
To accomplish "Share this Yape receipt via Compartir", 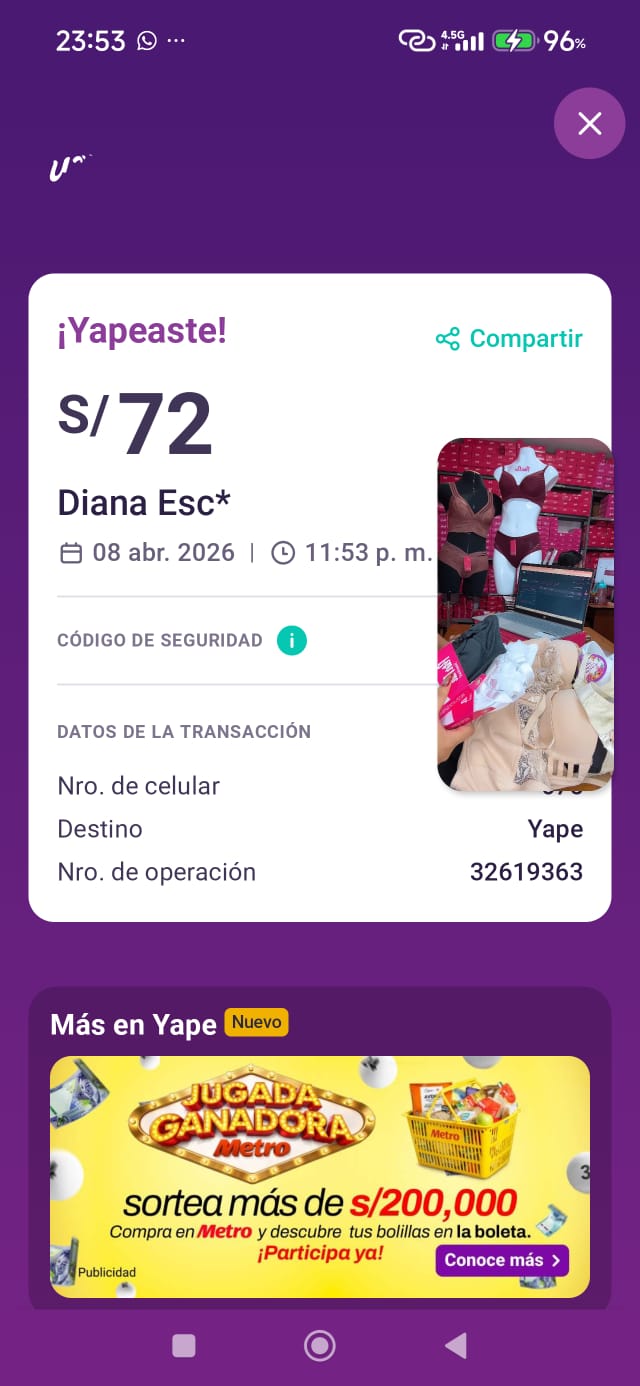I will pos(510,339).
